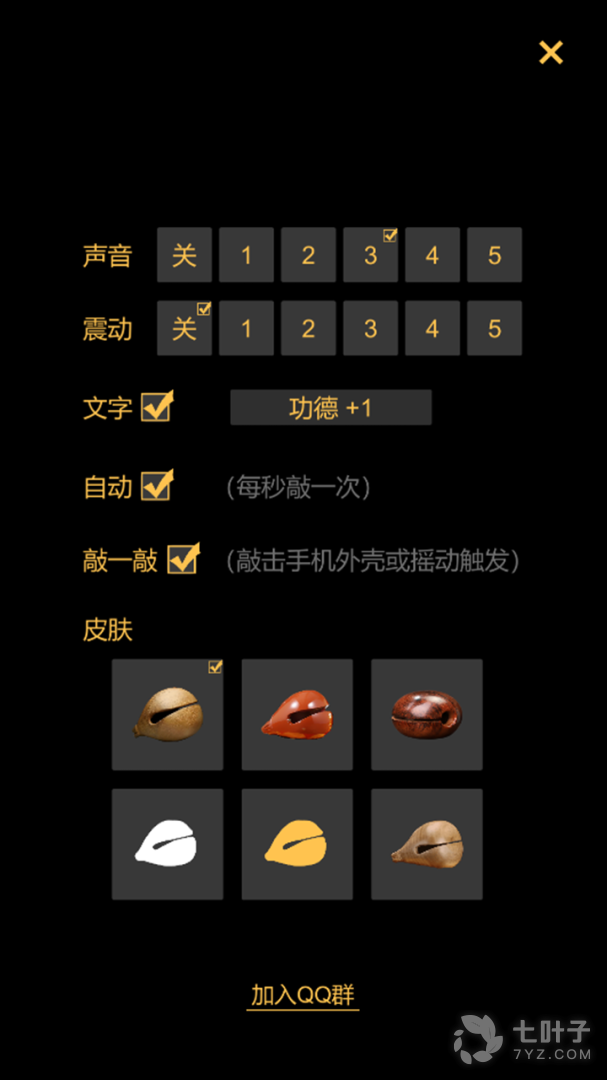
Task: Choose 震动 level 4
Action: pos(432,329)
